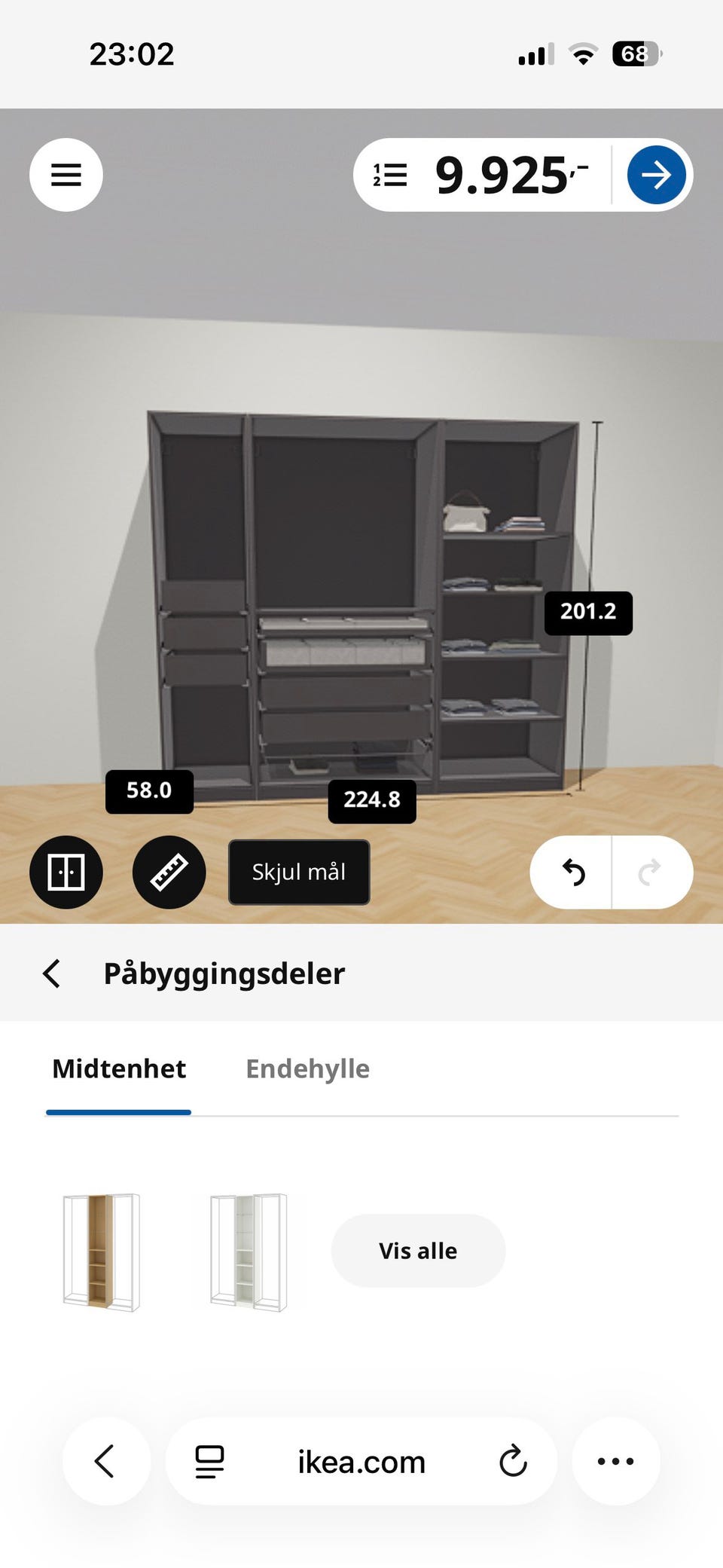Select the Midtenhet tab
This screenshot has width=723, height=1568.
pos(118,1068)
